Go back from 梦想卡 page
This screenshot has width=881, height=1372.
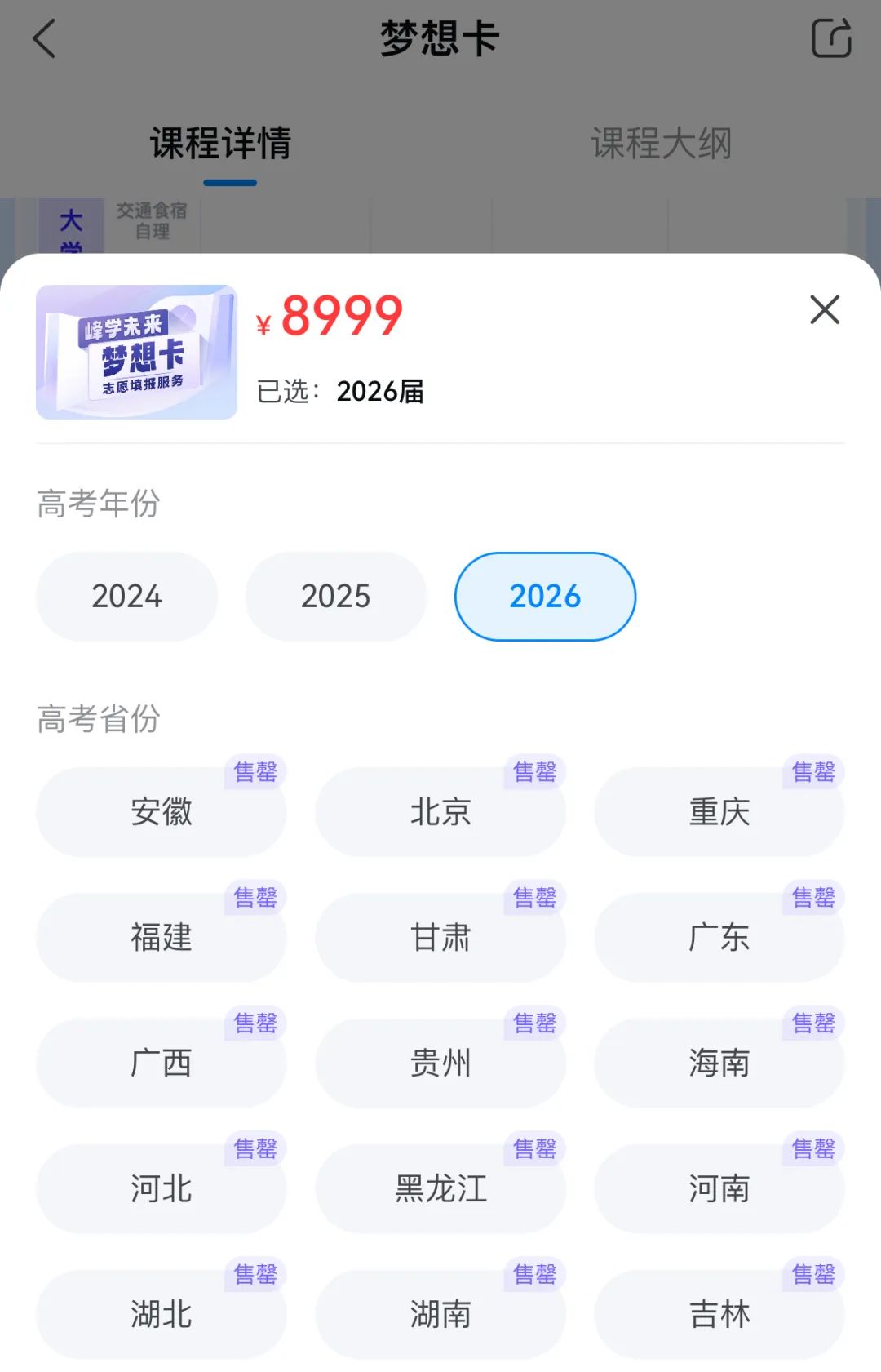(44, 38)
